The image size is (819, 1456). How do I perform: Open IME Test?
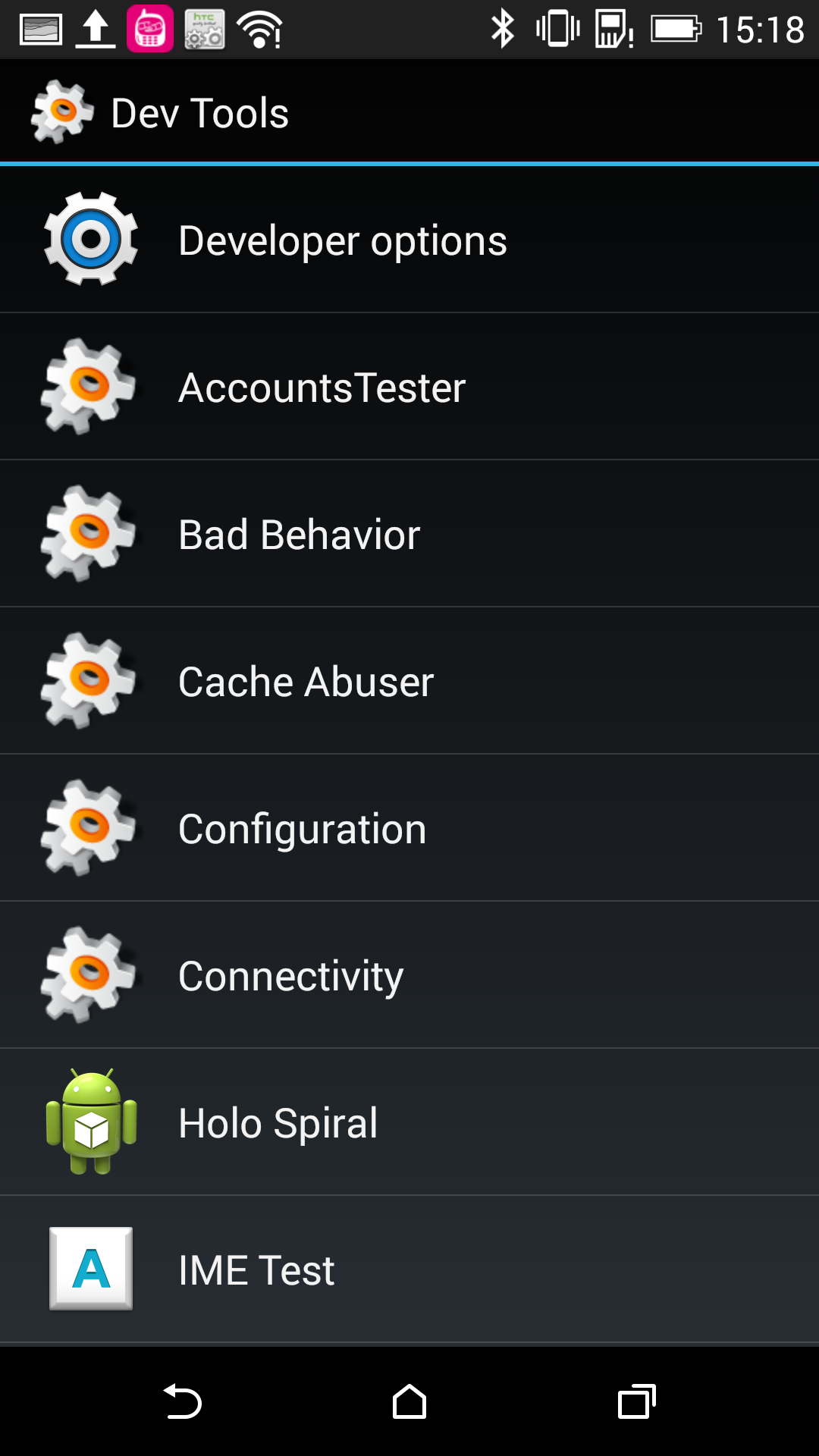pos(409,1269)
